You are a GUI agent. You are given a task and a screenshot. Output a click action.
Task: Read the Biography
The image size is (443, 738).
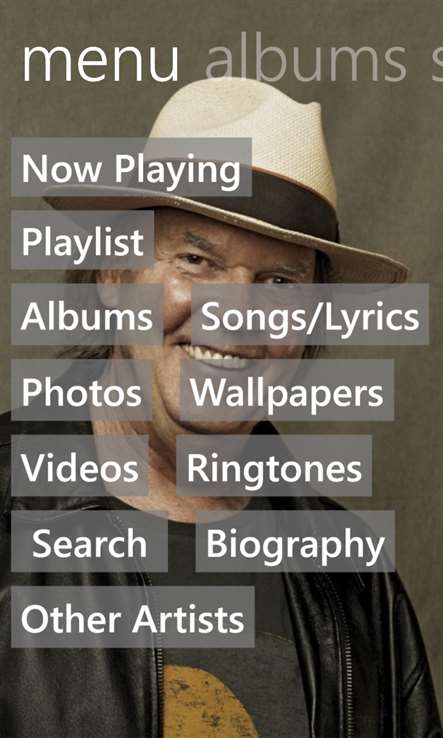coord(295,541)
